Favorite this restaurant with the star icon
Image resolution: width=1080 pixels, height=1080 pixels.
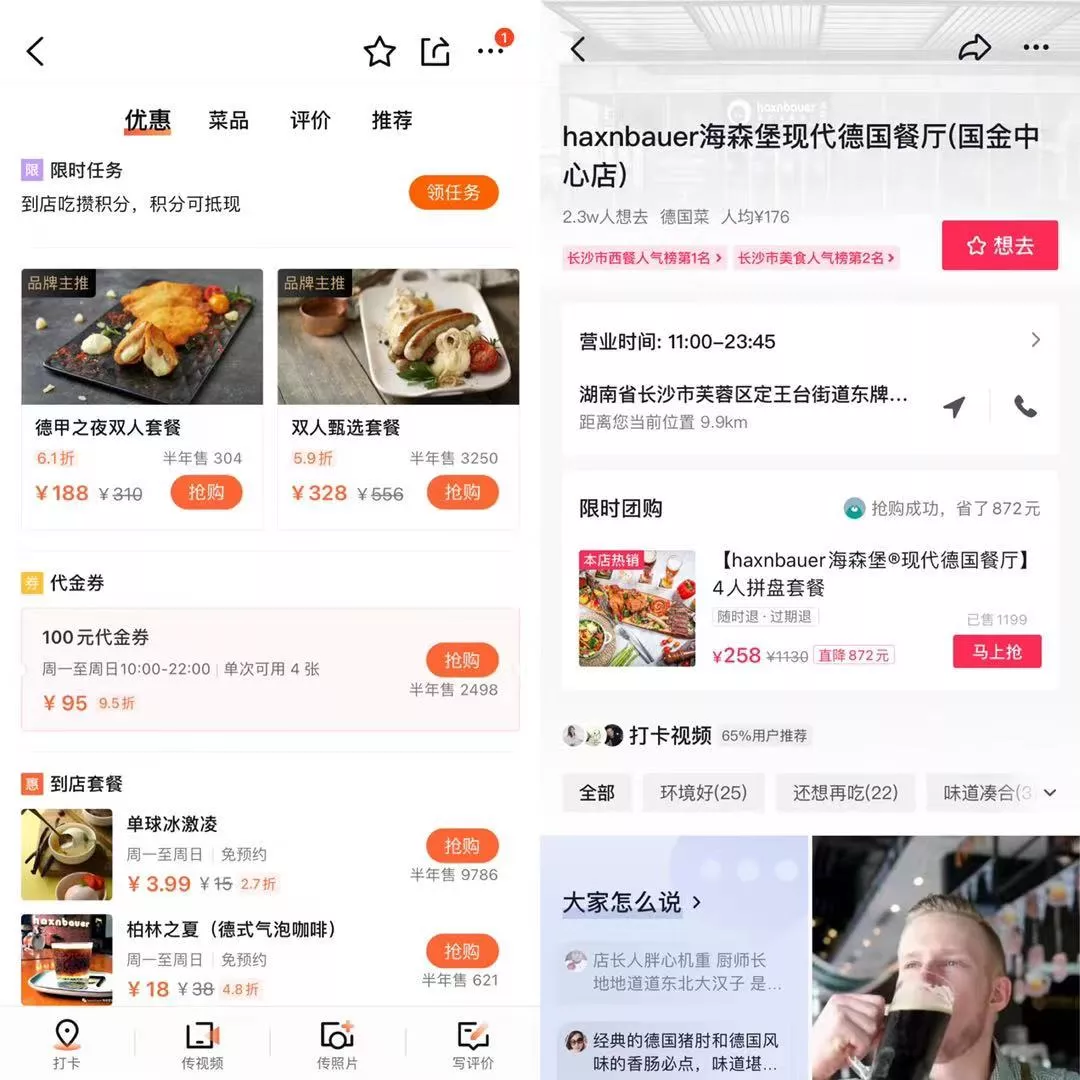379,52
